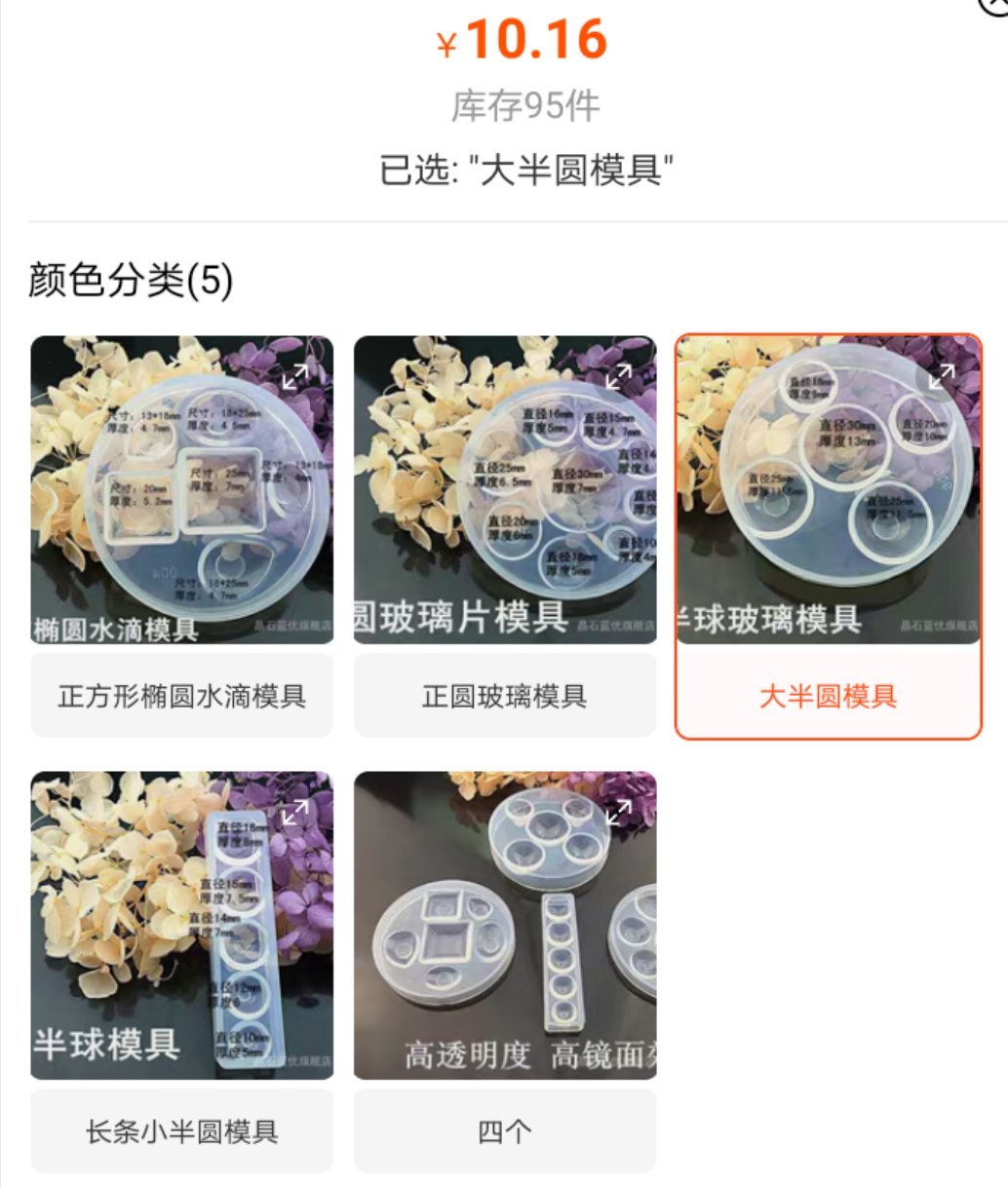Expand the 长条小半圆模具 photo
The height and width of the screenshot is (1188, 1008).
tap(295, 811)
